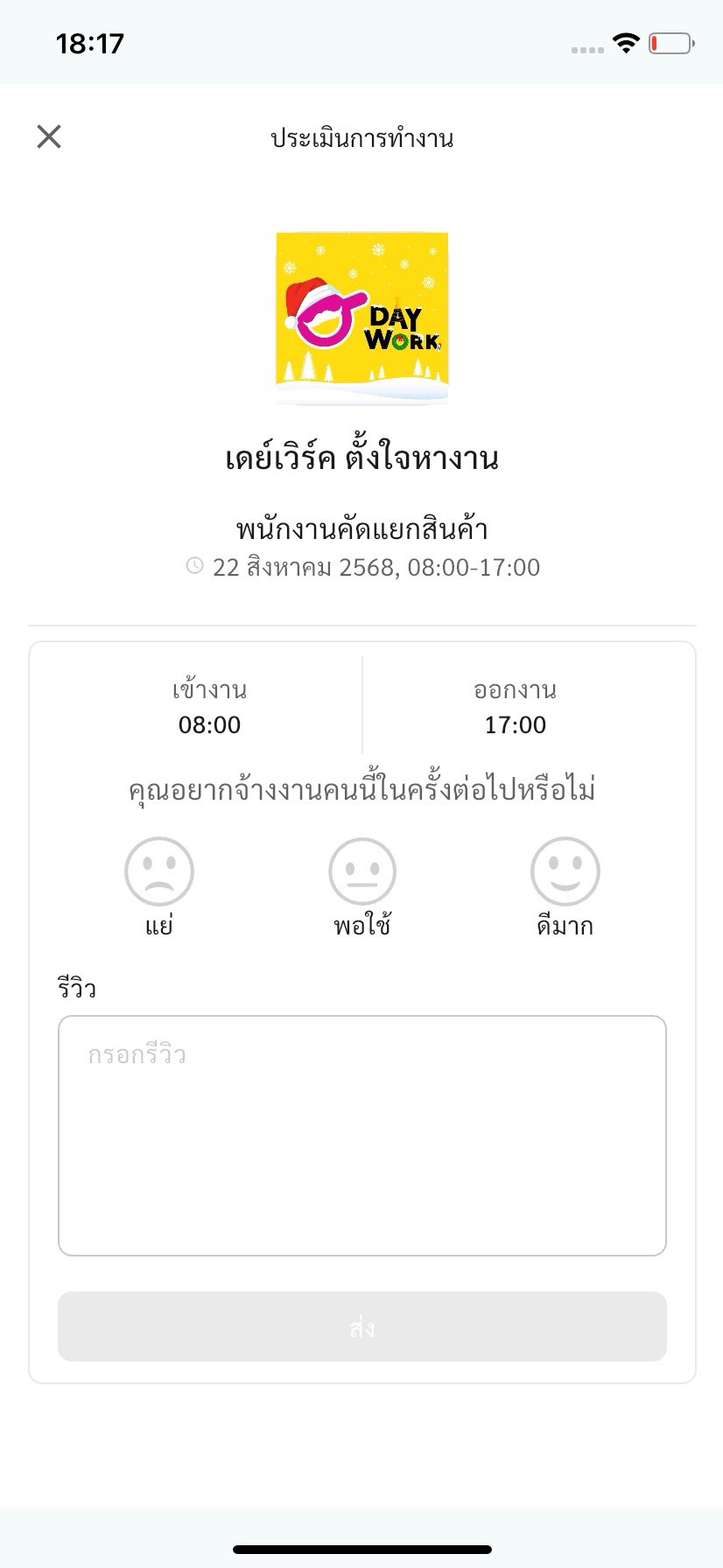Select the แย่ sad face rating

coord(159,871)
